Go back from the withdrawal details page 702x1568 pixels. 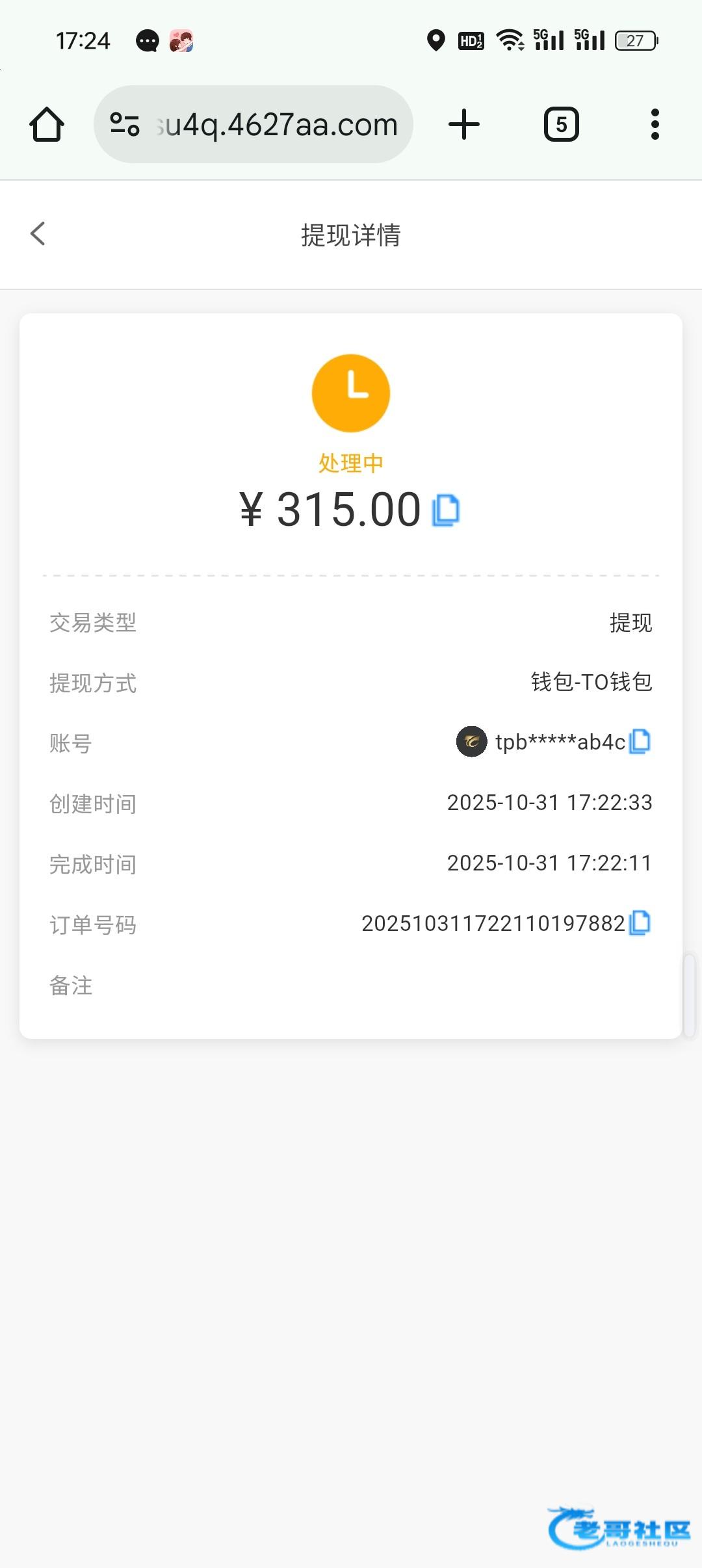(x=38, y=234)
